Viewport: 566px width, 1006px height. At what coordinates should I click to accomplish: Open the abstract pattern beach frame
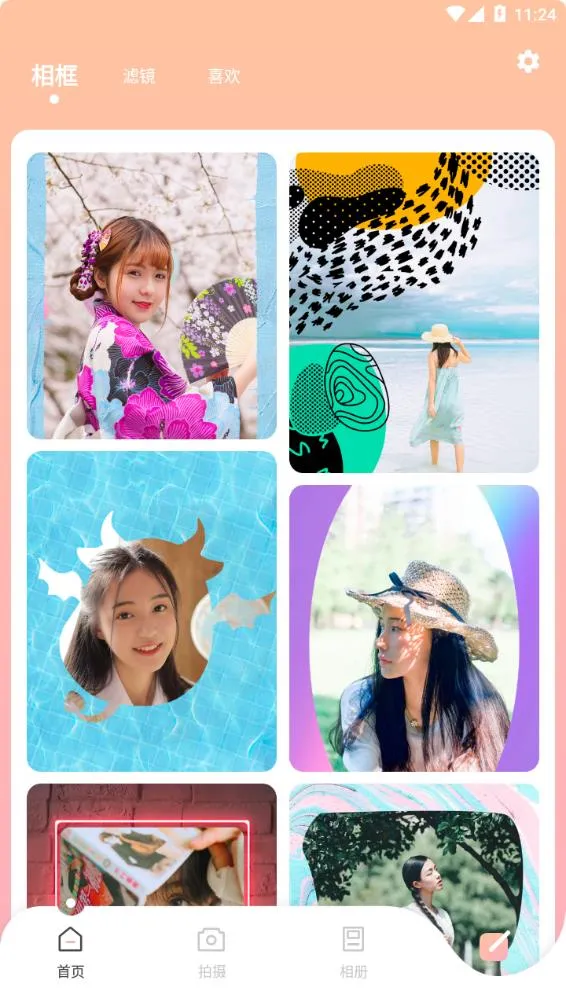(414, 312)
